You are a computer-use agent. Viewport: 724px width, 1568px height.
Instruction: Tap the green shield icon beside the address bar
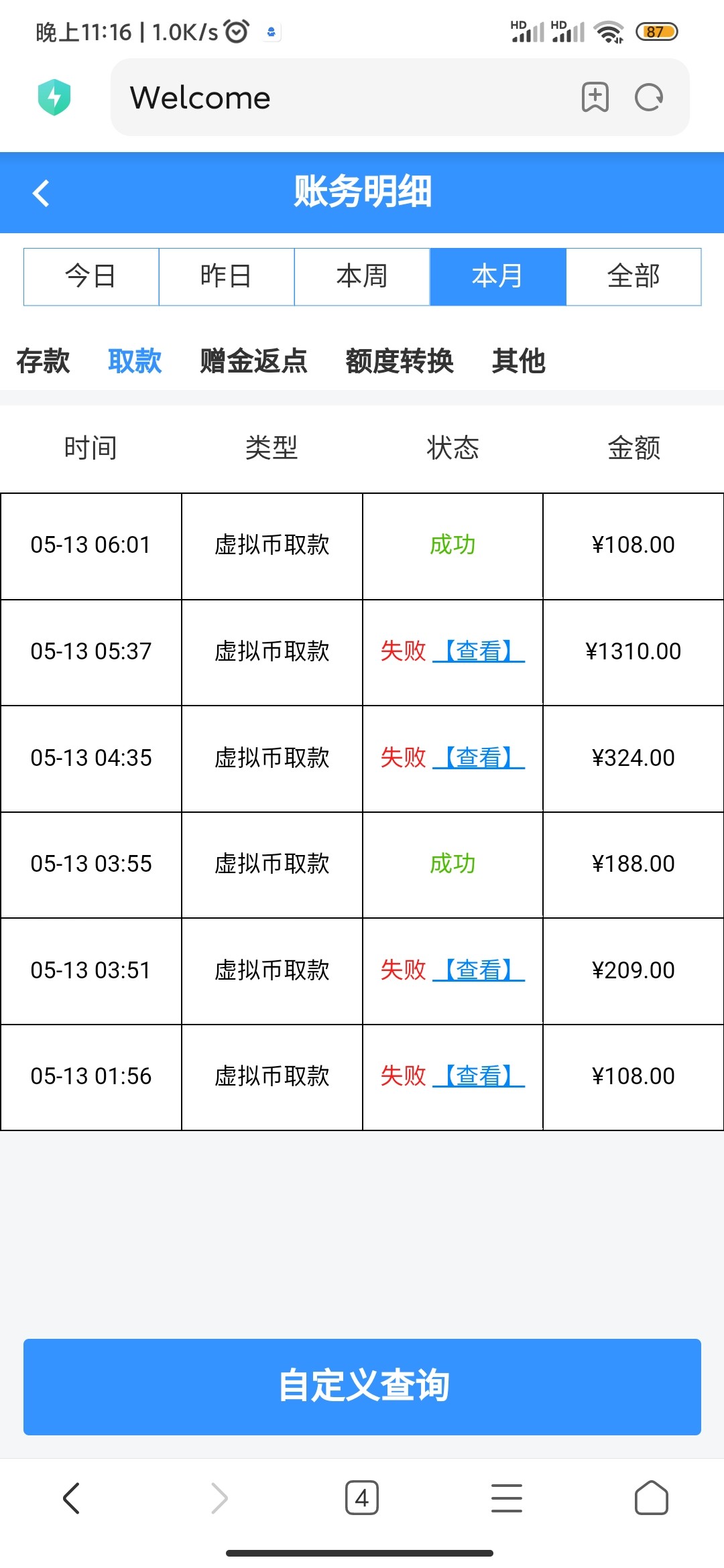[56, 96]
